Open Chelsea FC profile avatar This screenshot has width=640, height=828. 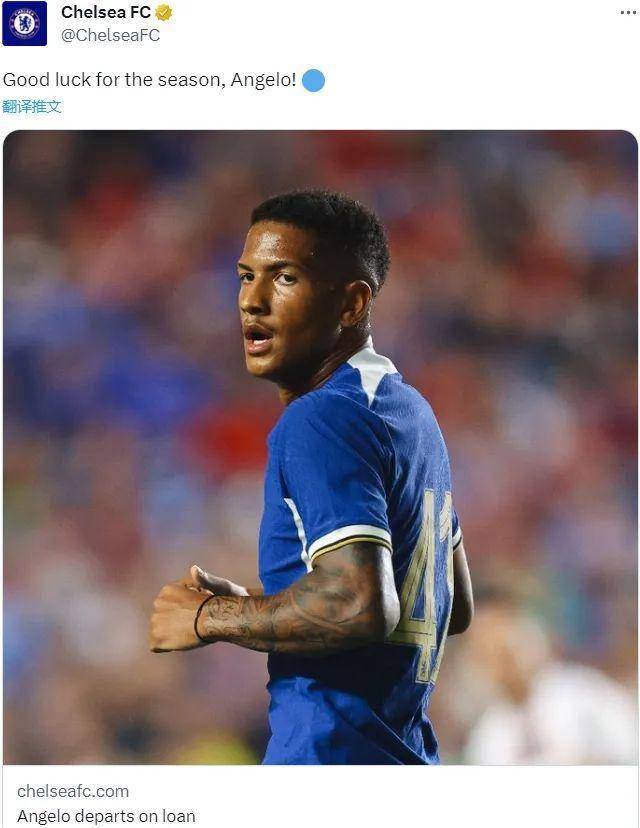click(x=24, y=23)
